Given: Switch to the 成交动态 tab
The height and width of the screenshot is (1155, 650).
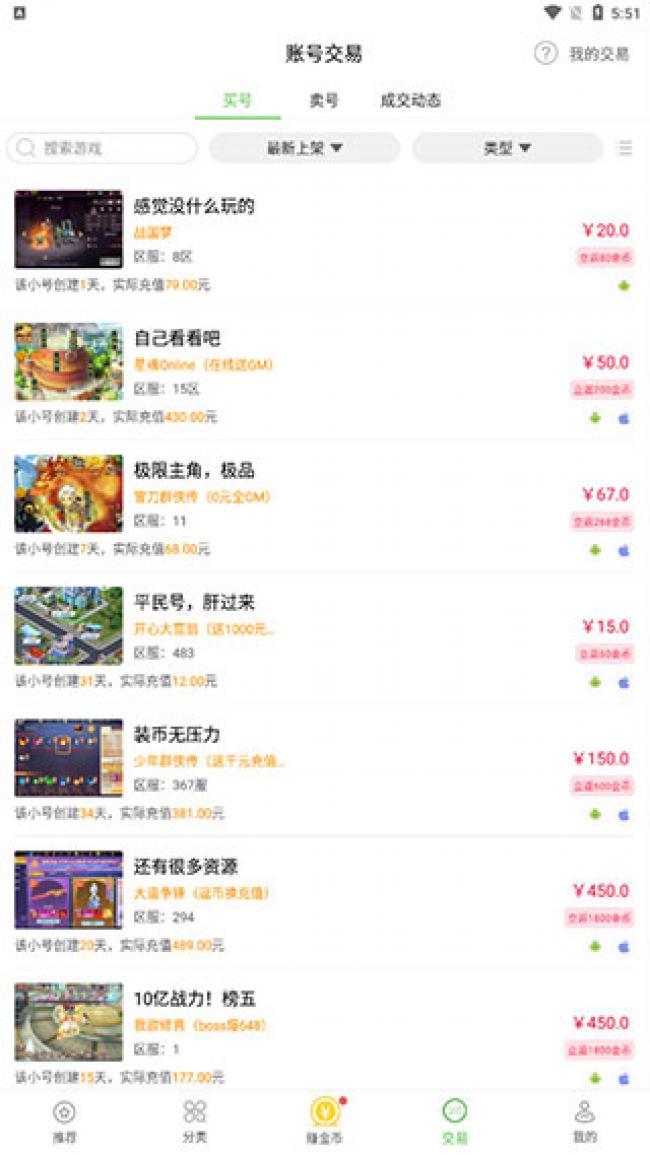Looking at the screenshot, I should (410, 101).
